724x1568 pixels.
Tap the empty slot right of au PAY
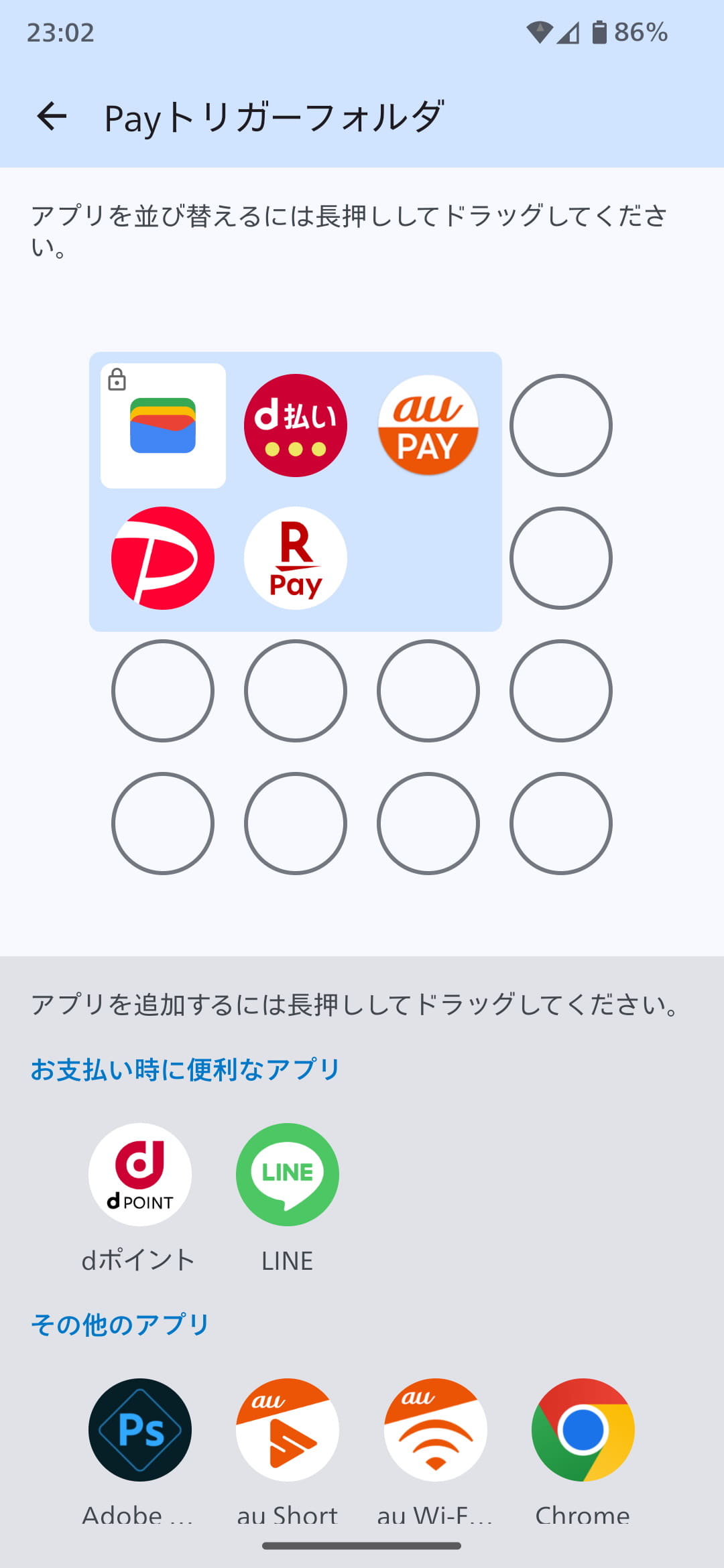pos(563,424)
